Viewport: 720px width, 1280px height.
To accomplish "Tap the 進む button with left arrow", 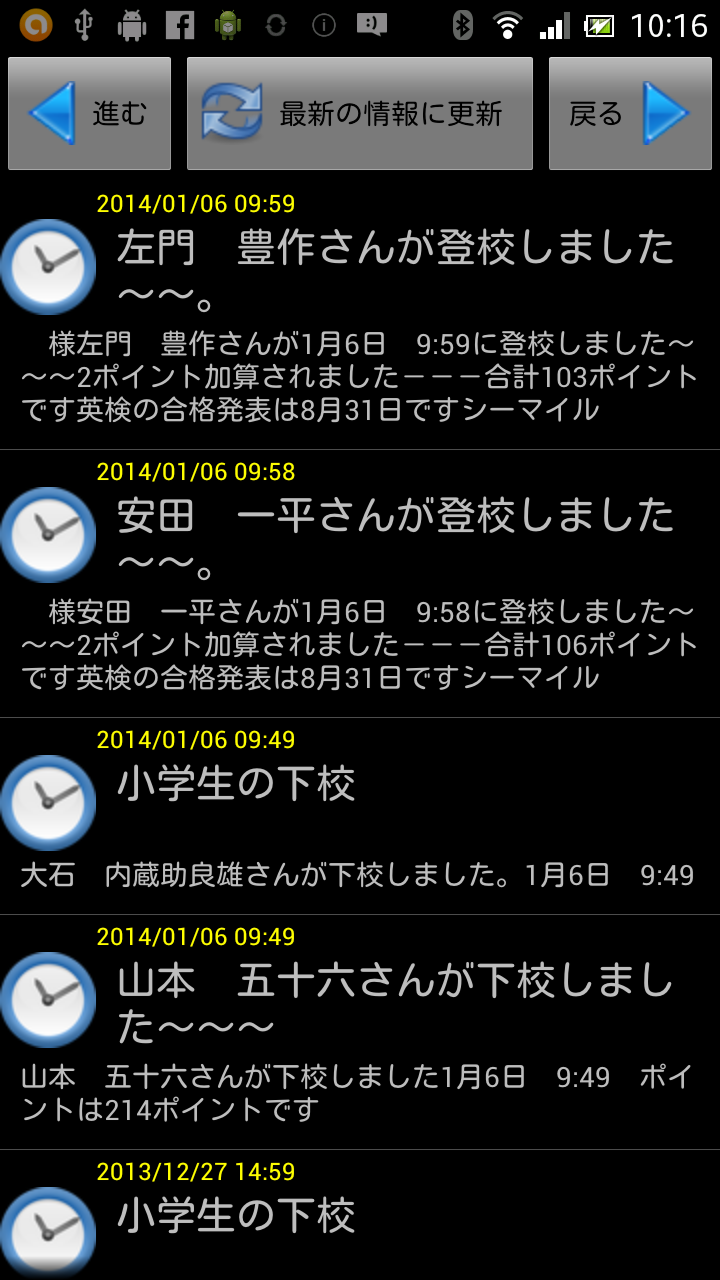I will pos(90,114).
